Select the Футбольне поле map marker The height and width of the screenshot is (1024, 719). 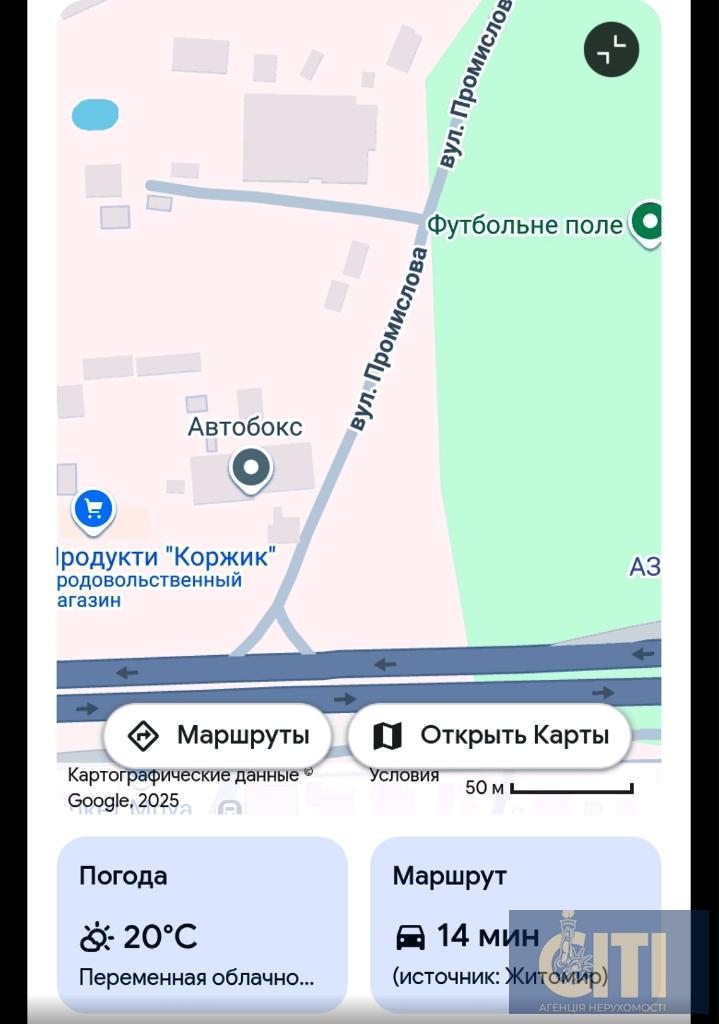point(650,221)
